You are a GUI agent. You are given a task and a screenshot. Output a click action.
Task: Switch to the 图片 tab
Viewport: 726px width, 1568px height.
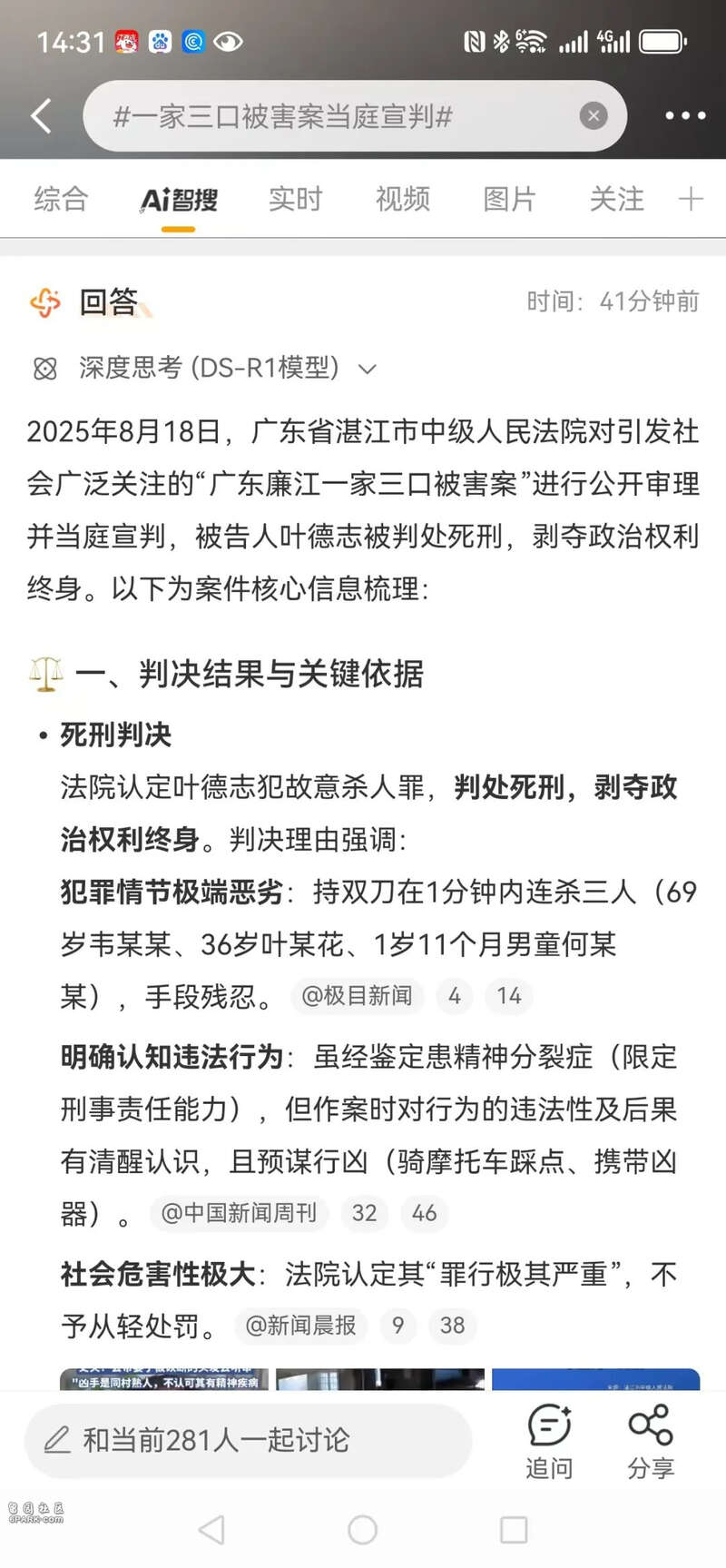coord(509,199)
